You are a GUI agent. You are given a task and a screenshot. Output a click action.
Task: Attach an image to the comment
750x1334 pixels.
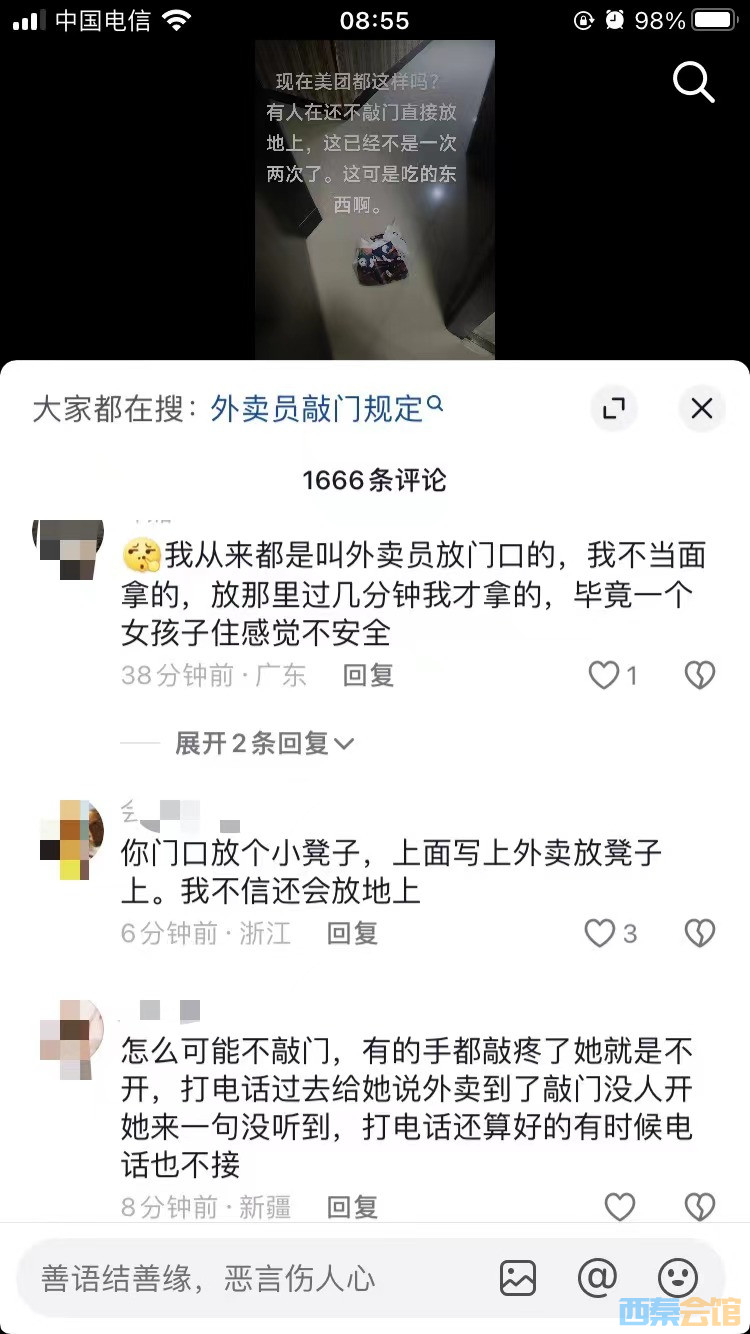click(518, 1278)
